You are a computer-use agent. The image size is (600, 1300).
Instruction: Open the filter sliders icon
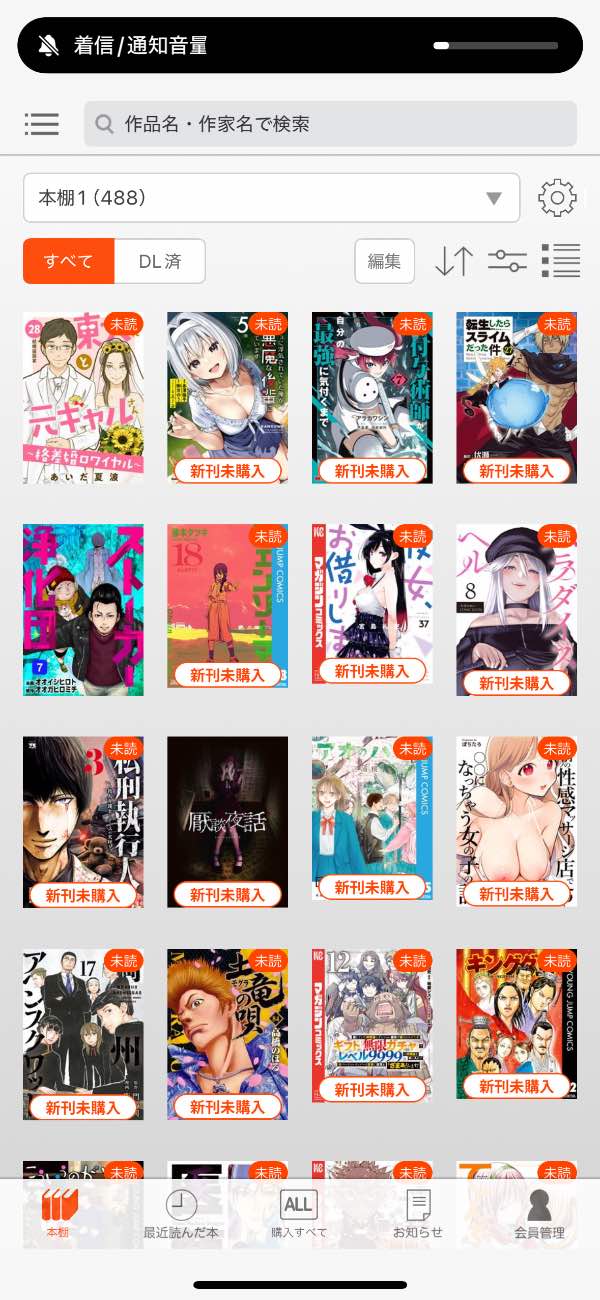[507, 261]
